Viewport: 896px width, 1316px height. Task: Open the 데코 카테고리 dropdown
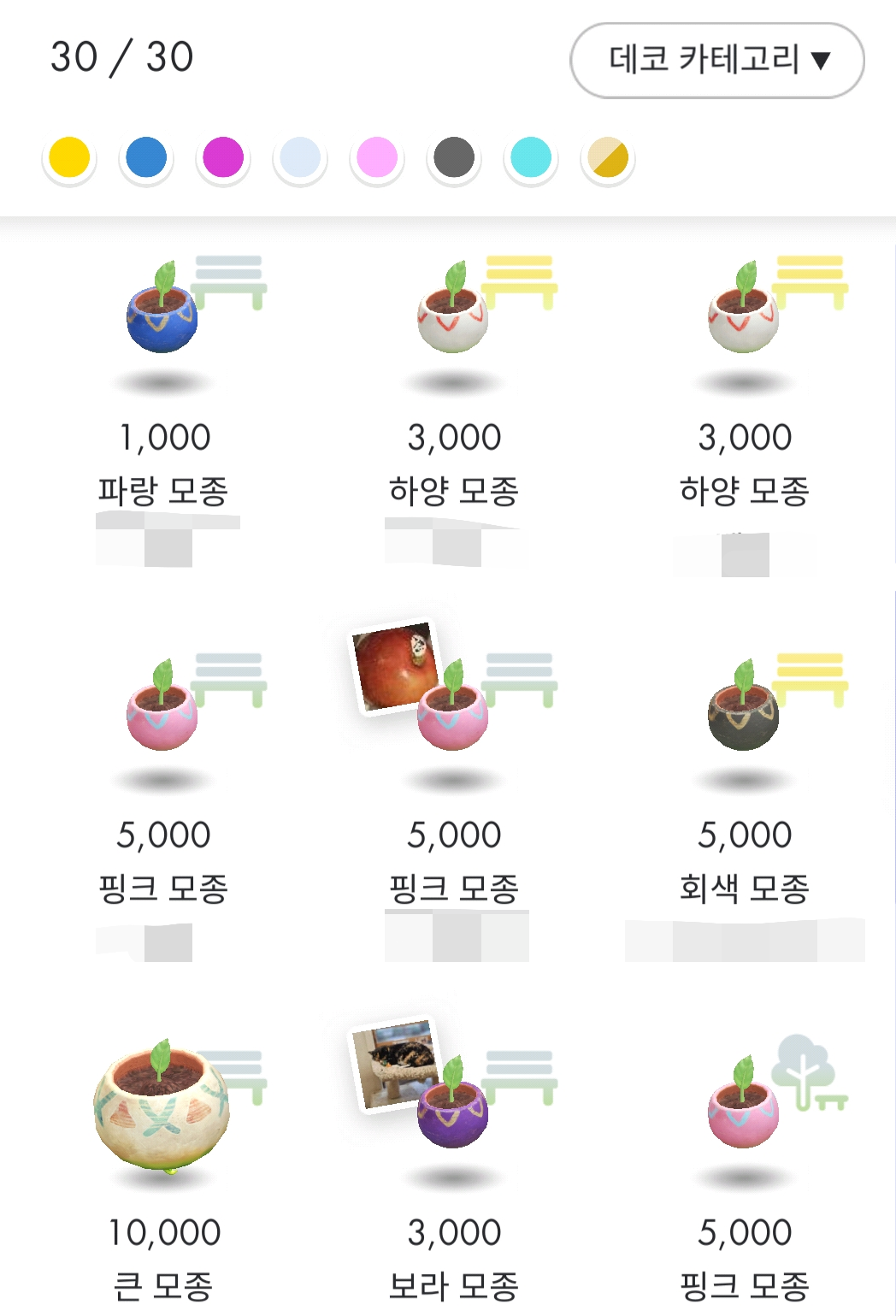pos(716,60)
